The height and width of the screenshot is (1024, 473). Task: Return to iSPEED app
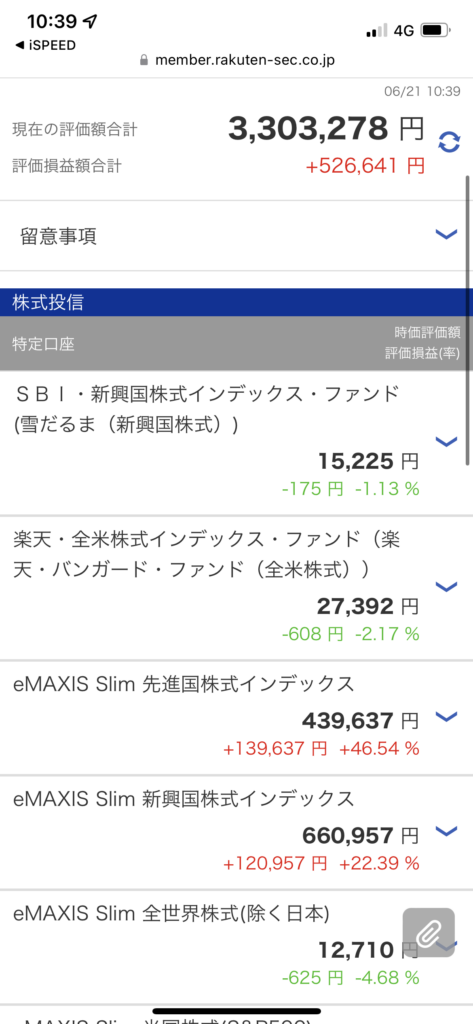45,45
